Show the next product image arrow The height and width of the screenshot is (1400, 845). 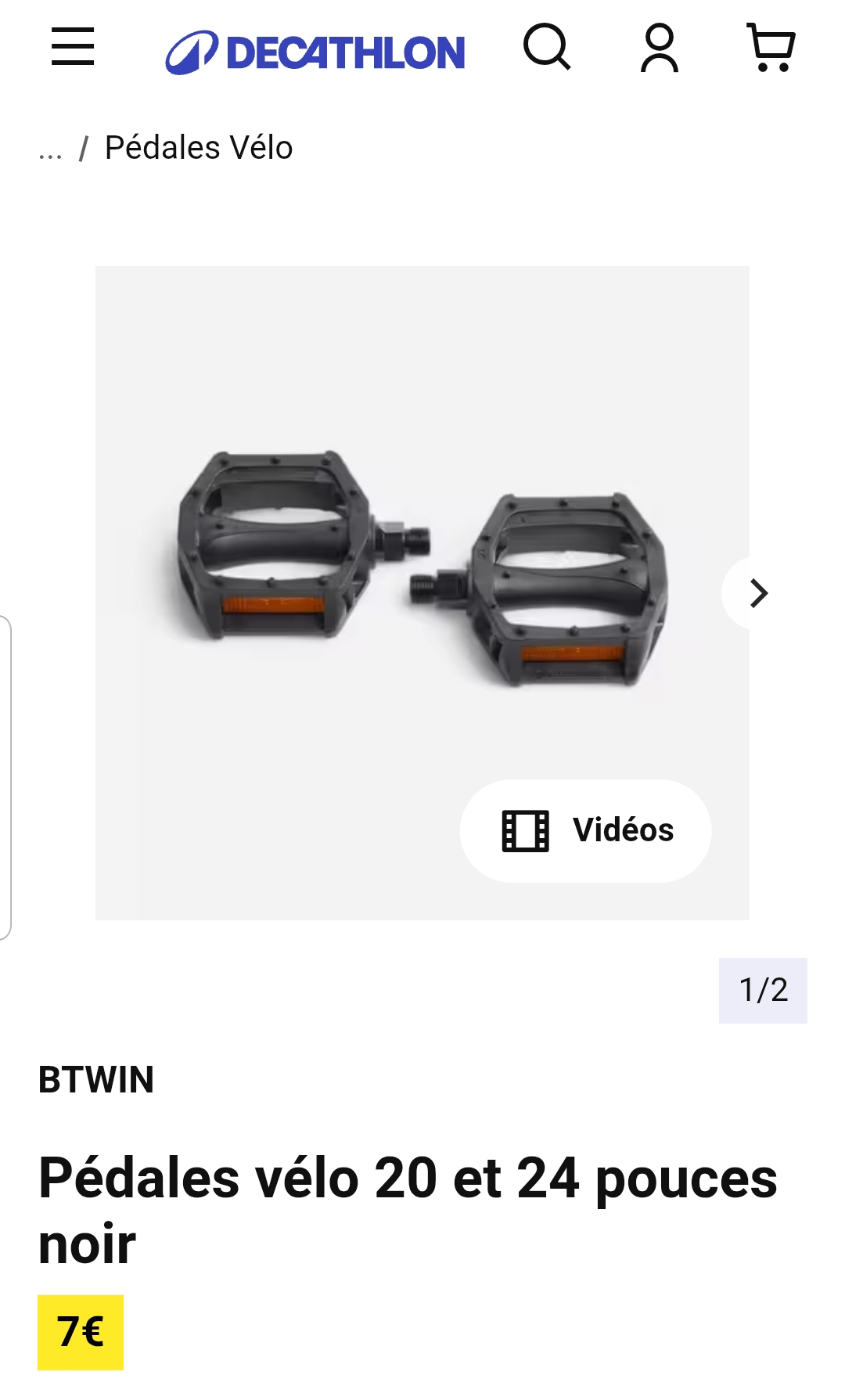(x=757, y=593)
